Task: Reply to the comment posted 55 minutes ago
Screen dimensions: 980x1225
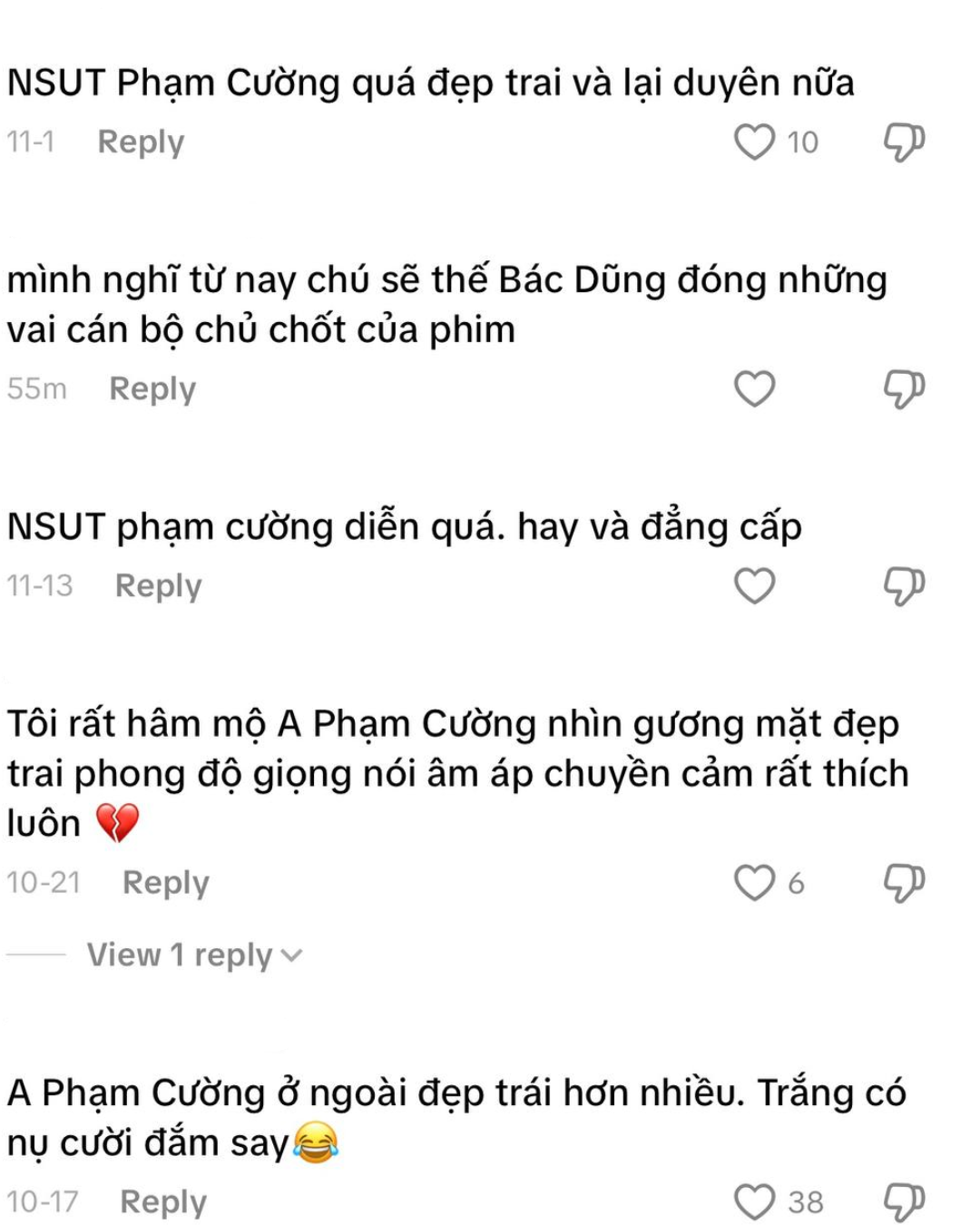Action: [152, 388]
